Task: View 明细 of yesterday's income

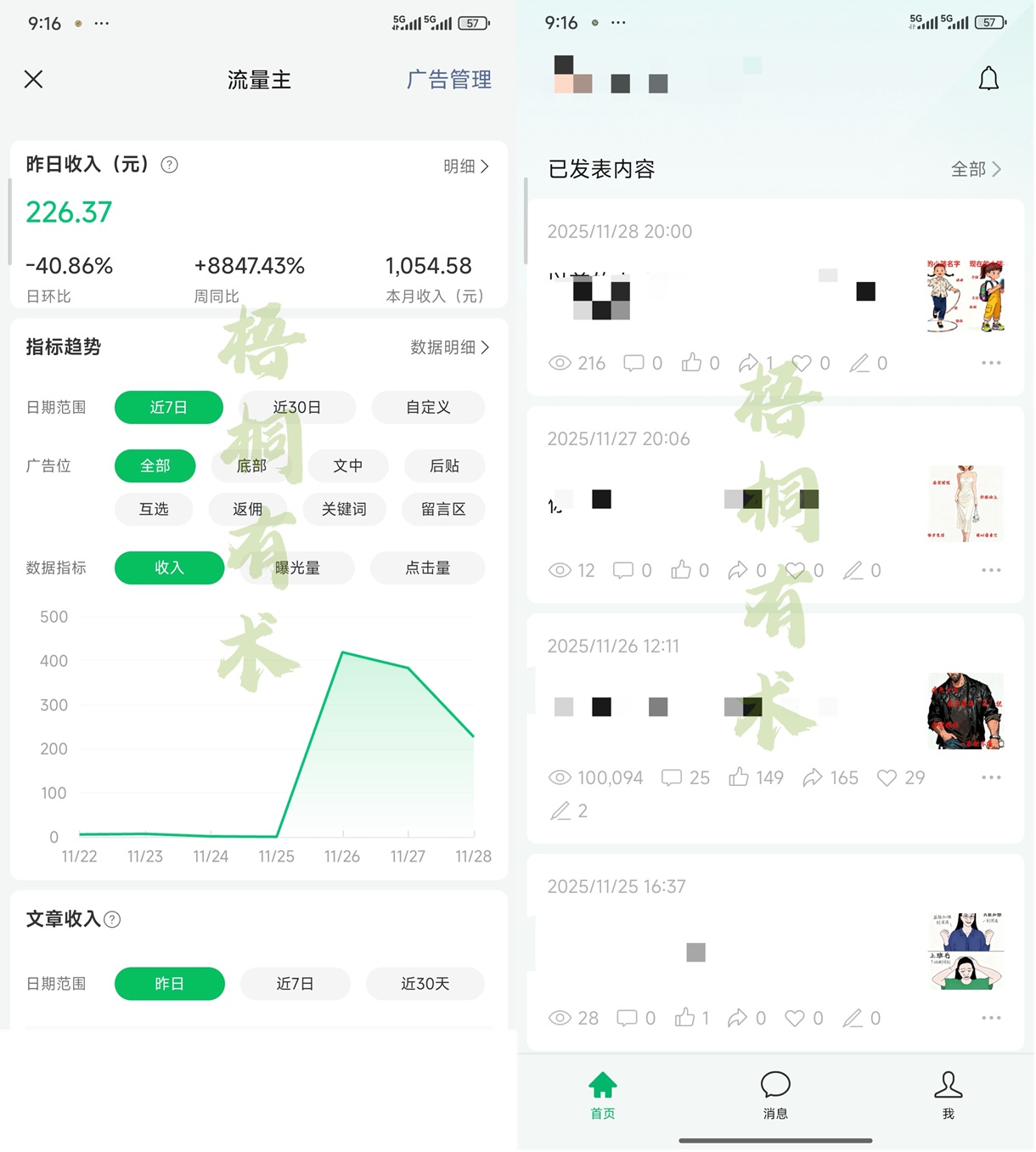Action: (x=466, y=167)
